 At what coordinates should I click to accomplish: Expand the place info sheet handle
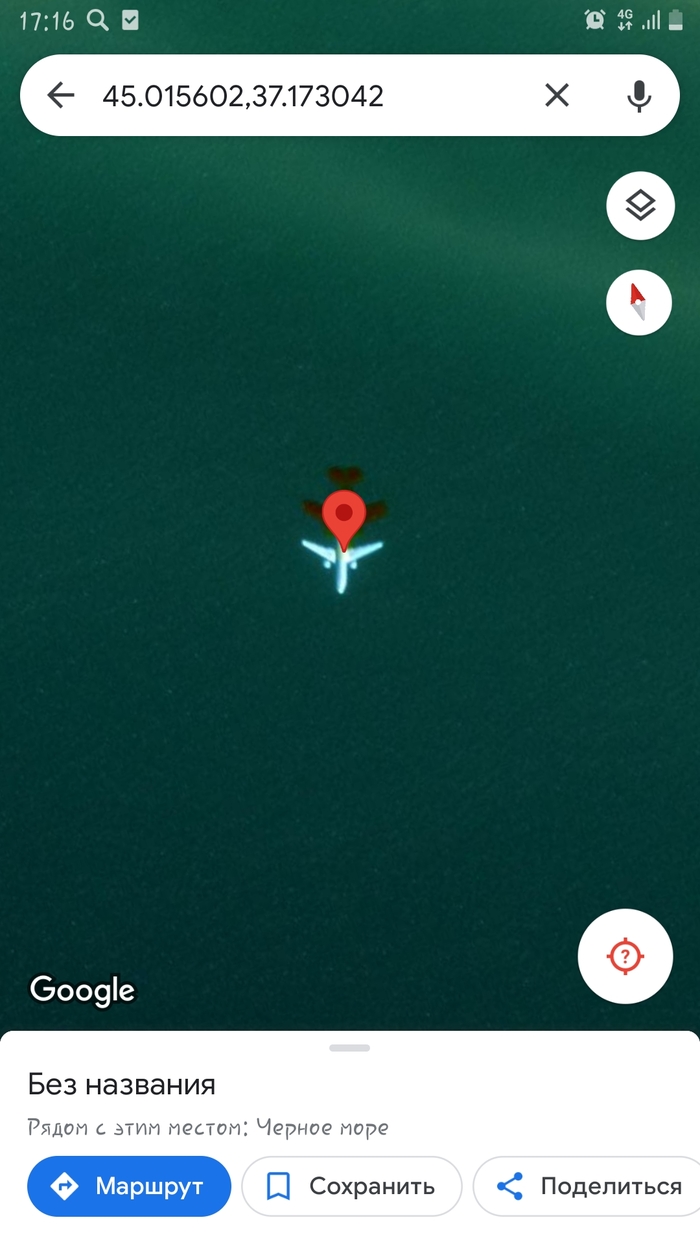pos(350,1048)
